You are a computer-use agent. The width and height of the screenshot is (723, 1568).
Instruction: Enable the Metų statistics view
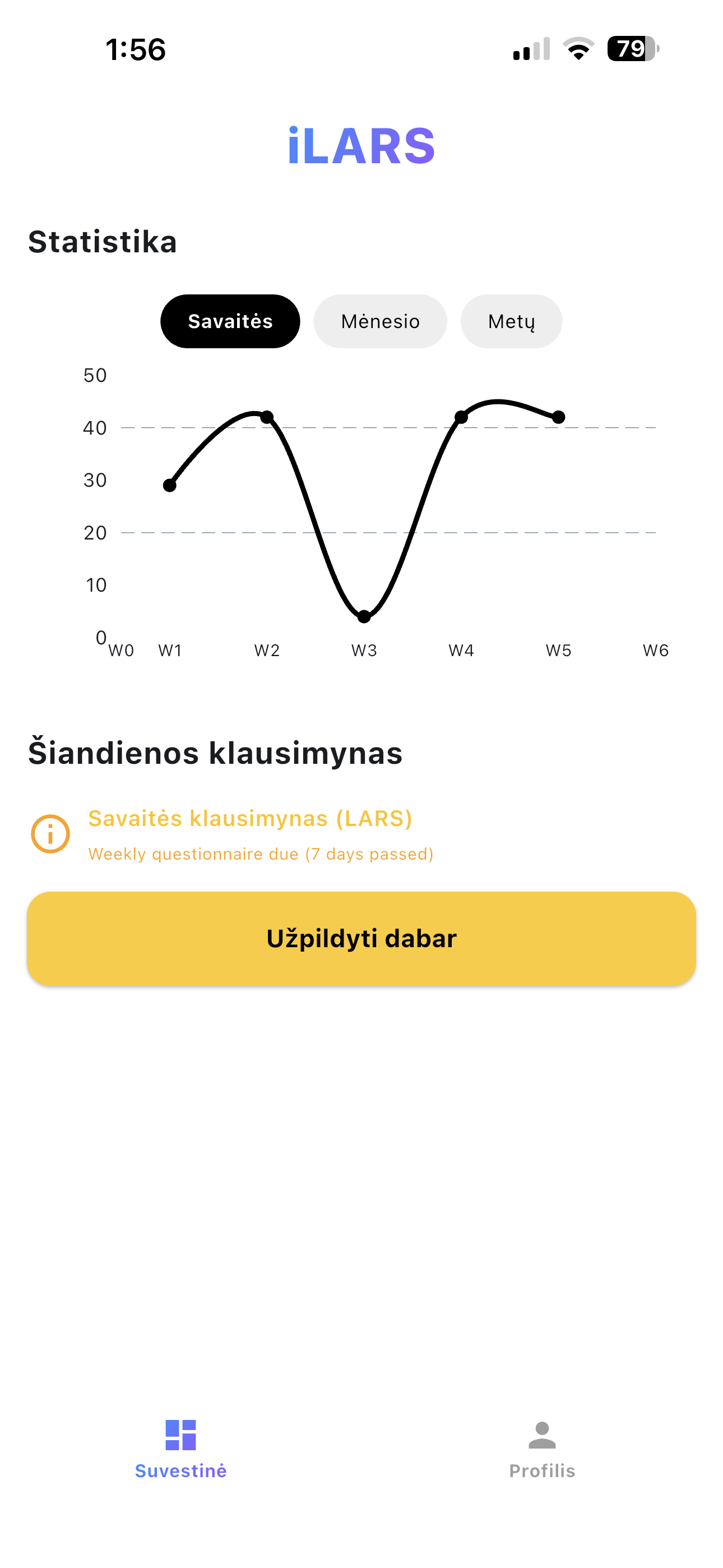click(511, 321)
